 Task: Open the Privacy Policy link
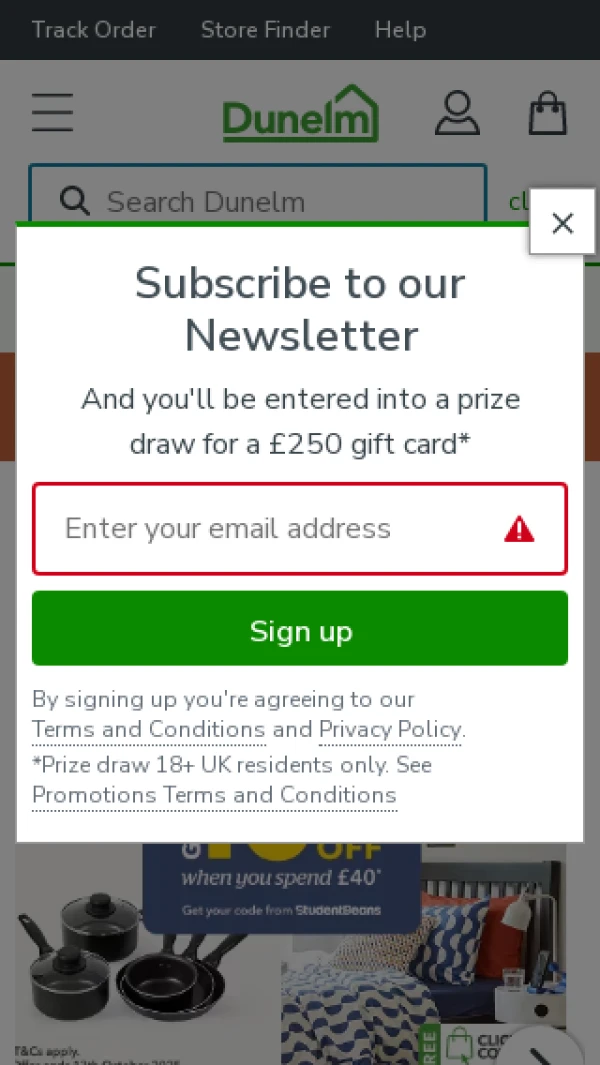(390, 730)
